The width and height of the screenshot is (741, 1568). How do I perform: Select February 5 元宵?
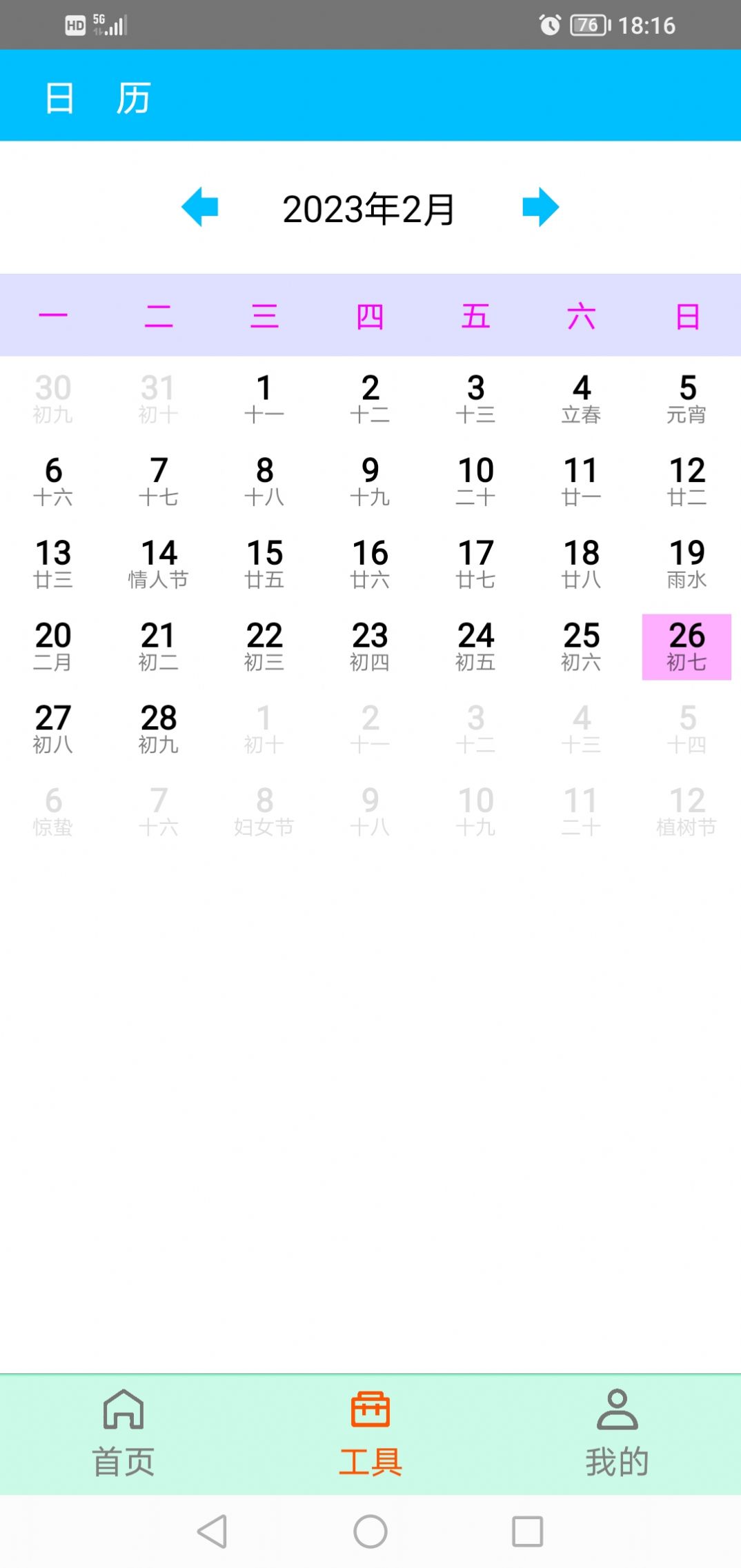point(687,399)
